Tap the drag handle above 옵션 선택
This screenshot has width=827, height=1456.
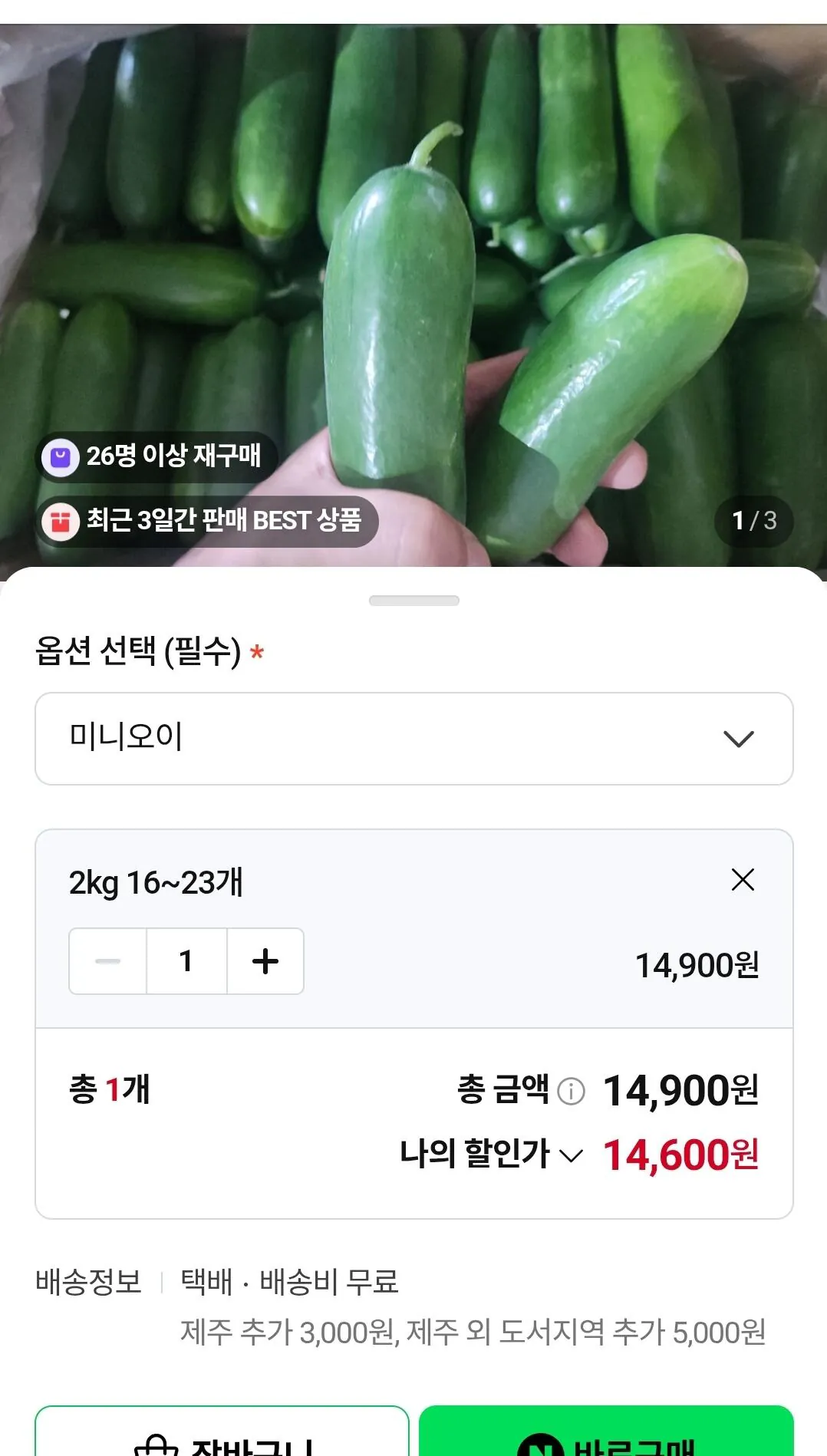click(x=413, y=602)
